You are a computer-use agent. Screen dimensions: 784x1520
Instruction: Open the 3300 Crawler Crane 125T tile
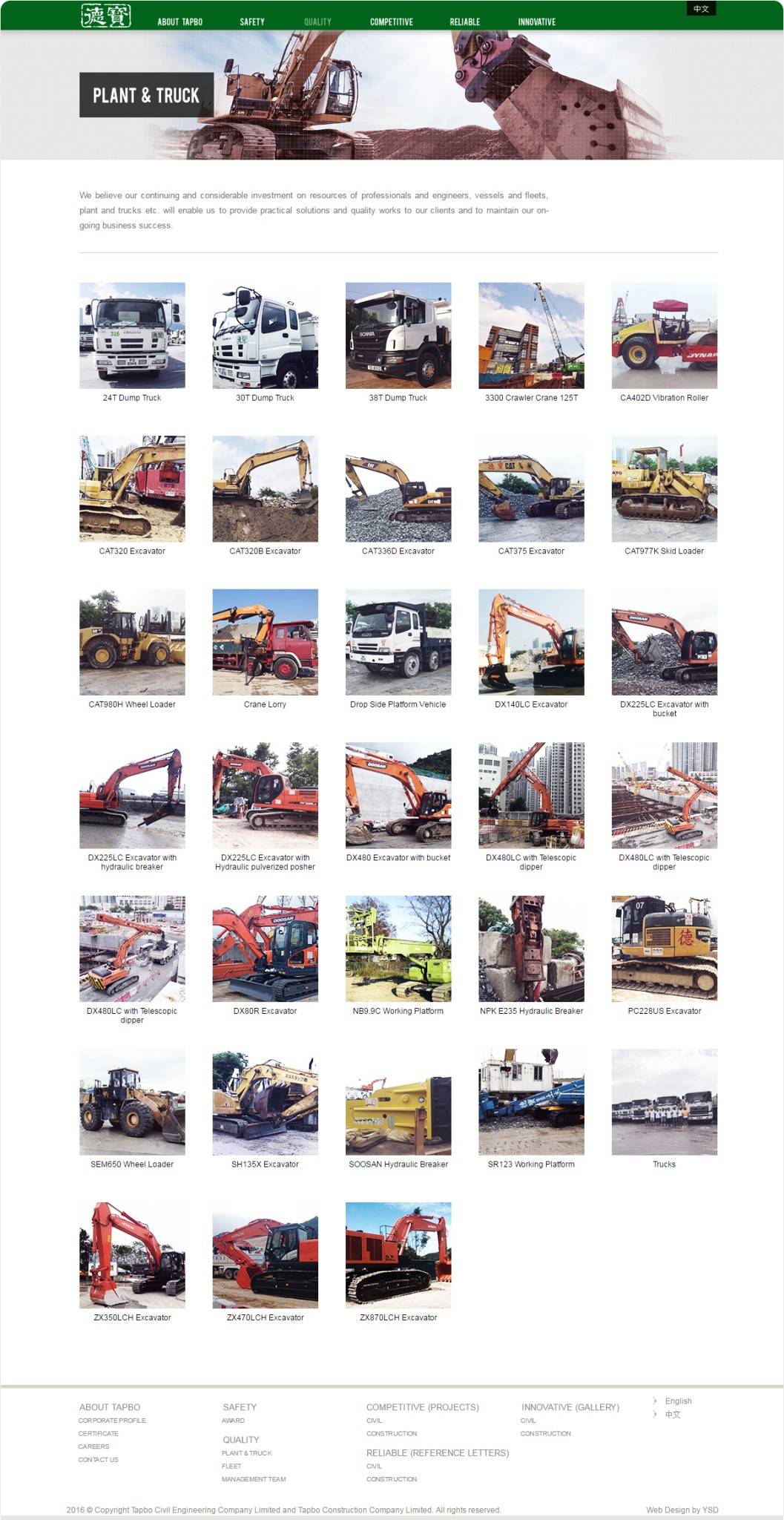[531, 335]
